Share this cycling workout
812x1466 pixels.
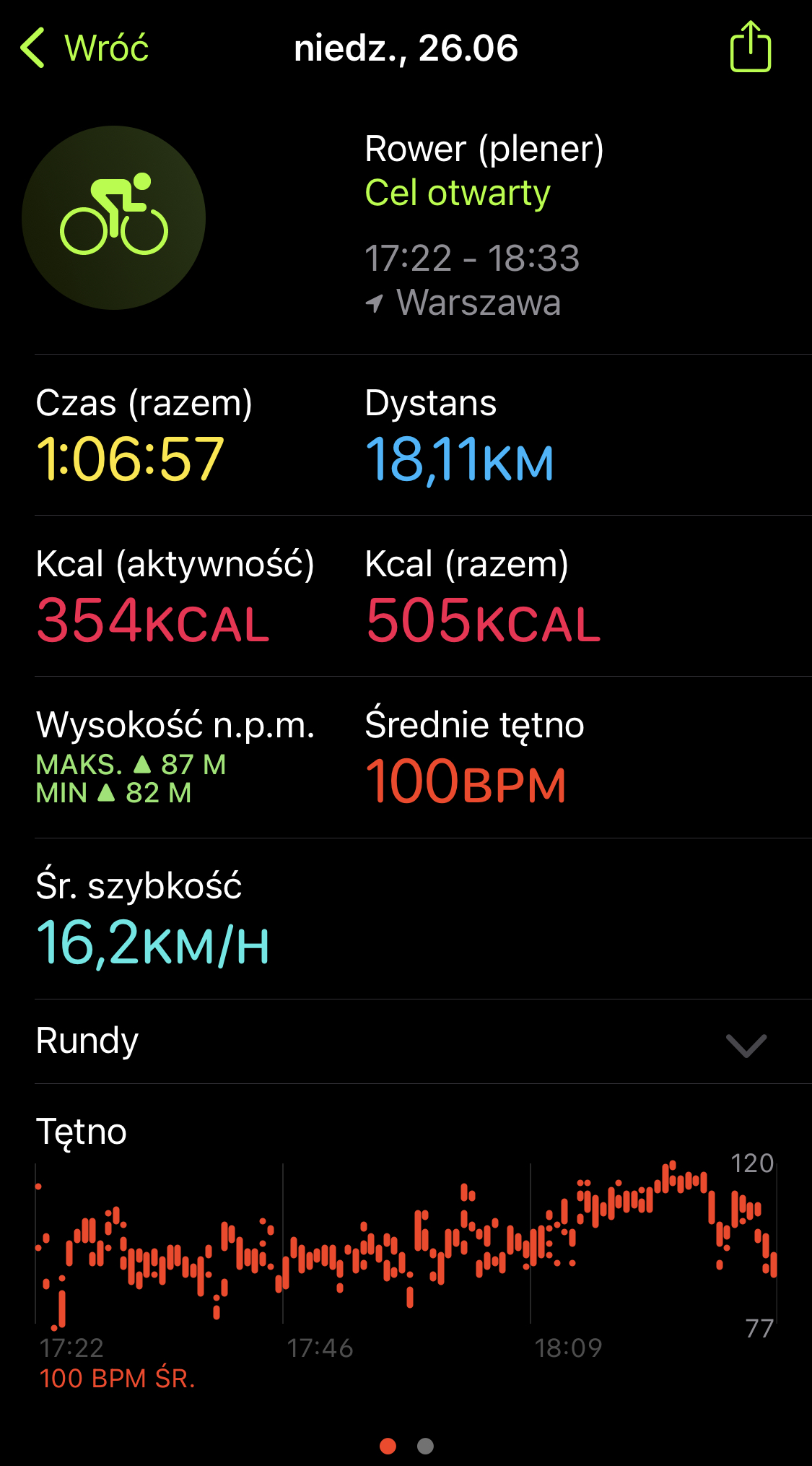[x=750, y=47]
